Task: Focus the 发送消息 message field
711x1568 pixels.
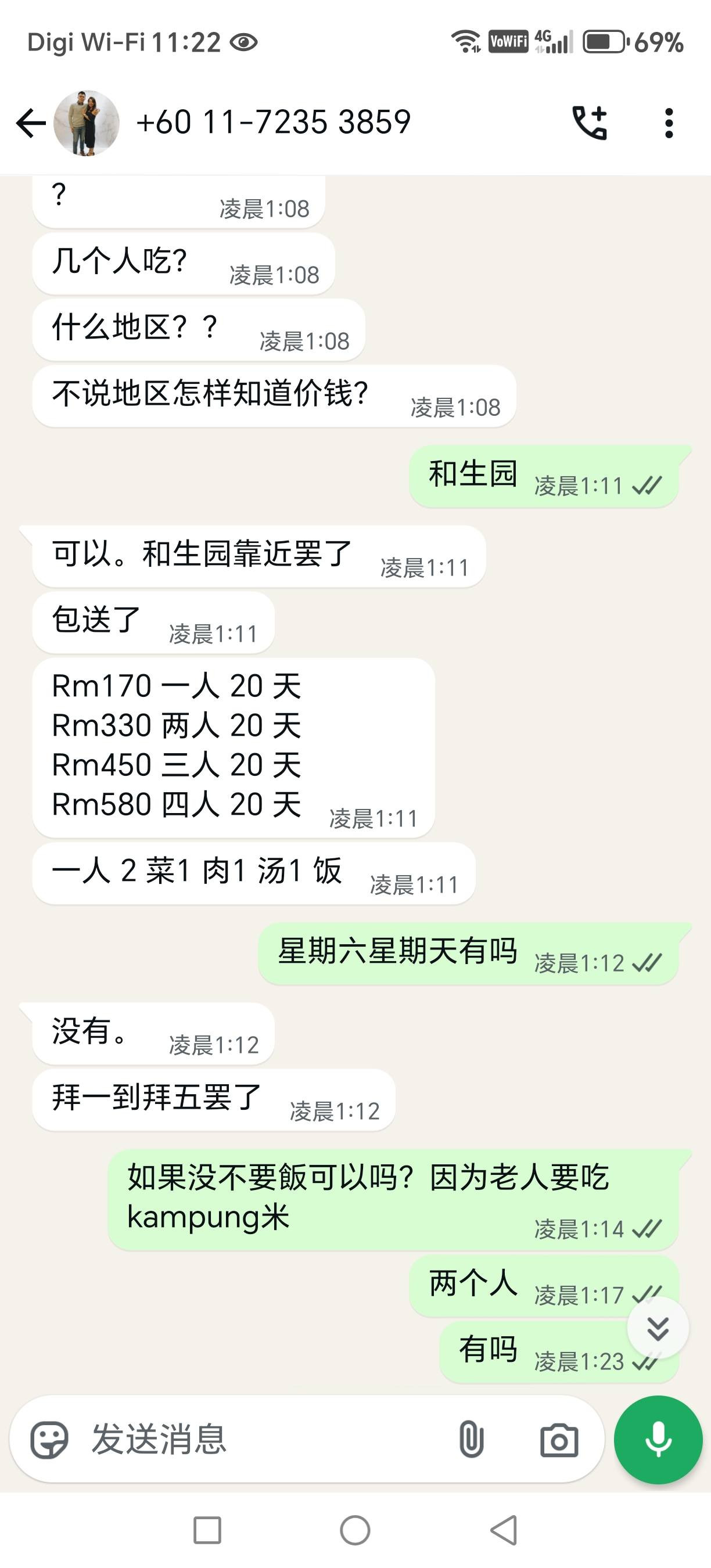Action: (262, 1440)
